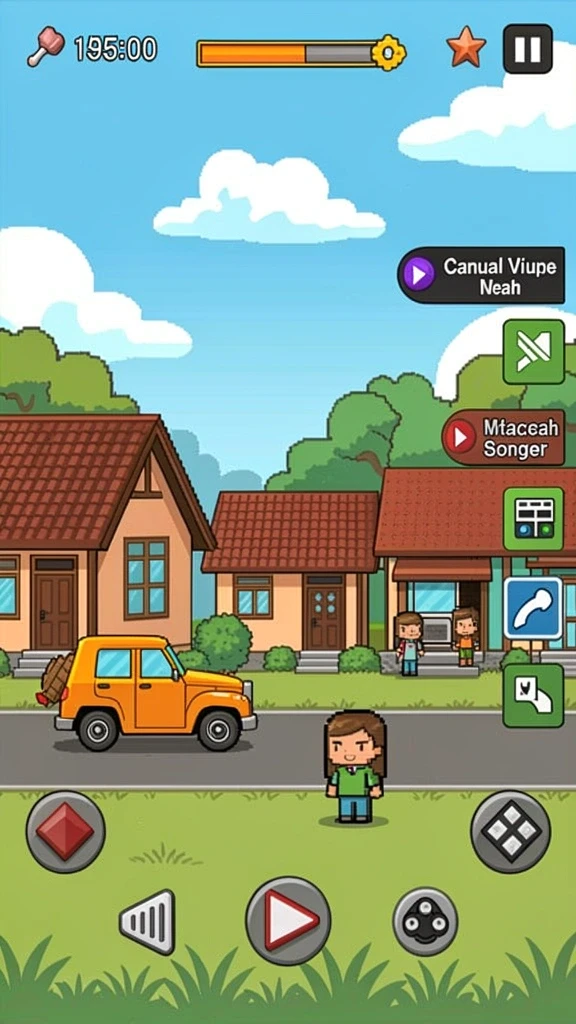The width and height of the screenshot is (576, 1024).
Task: Pause the game
Action: pos(527,49)
